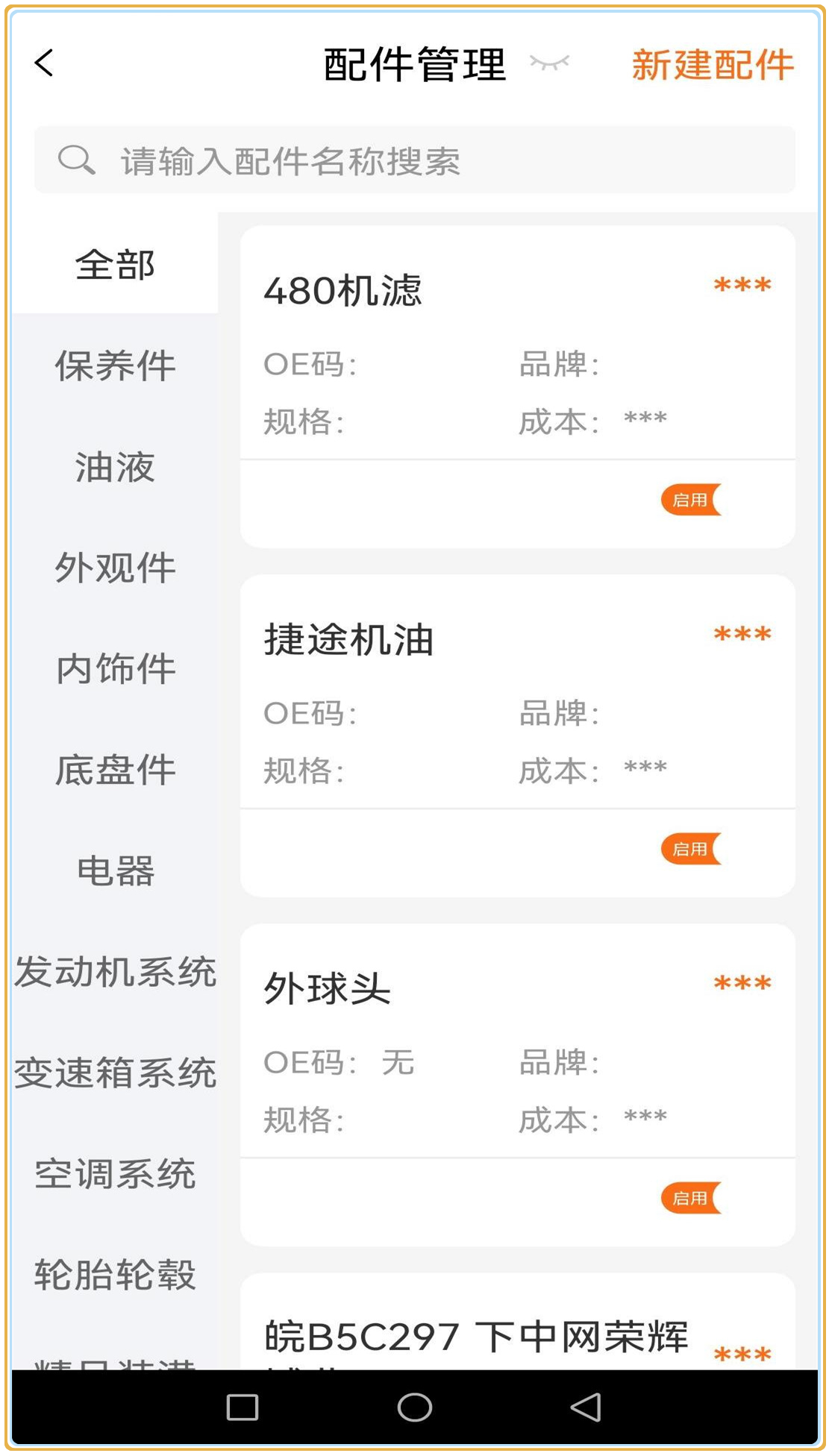
Task: Show parts in 空调系统
Action: pyautogui.click(x=115, y=1174)
